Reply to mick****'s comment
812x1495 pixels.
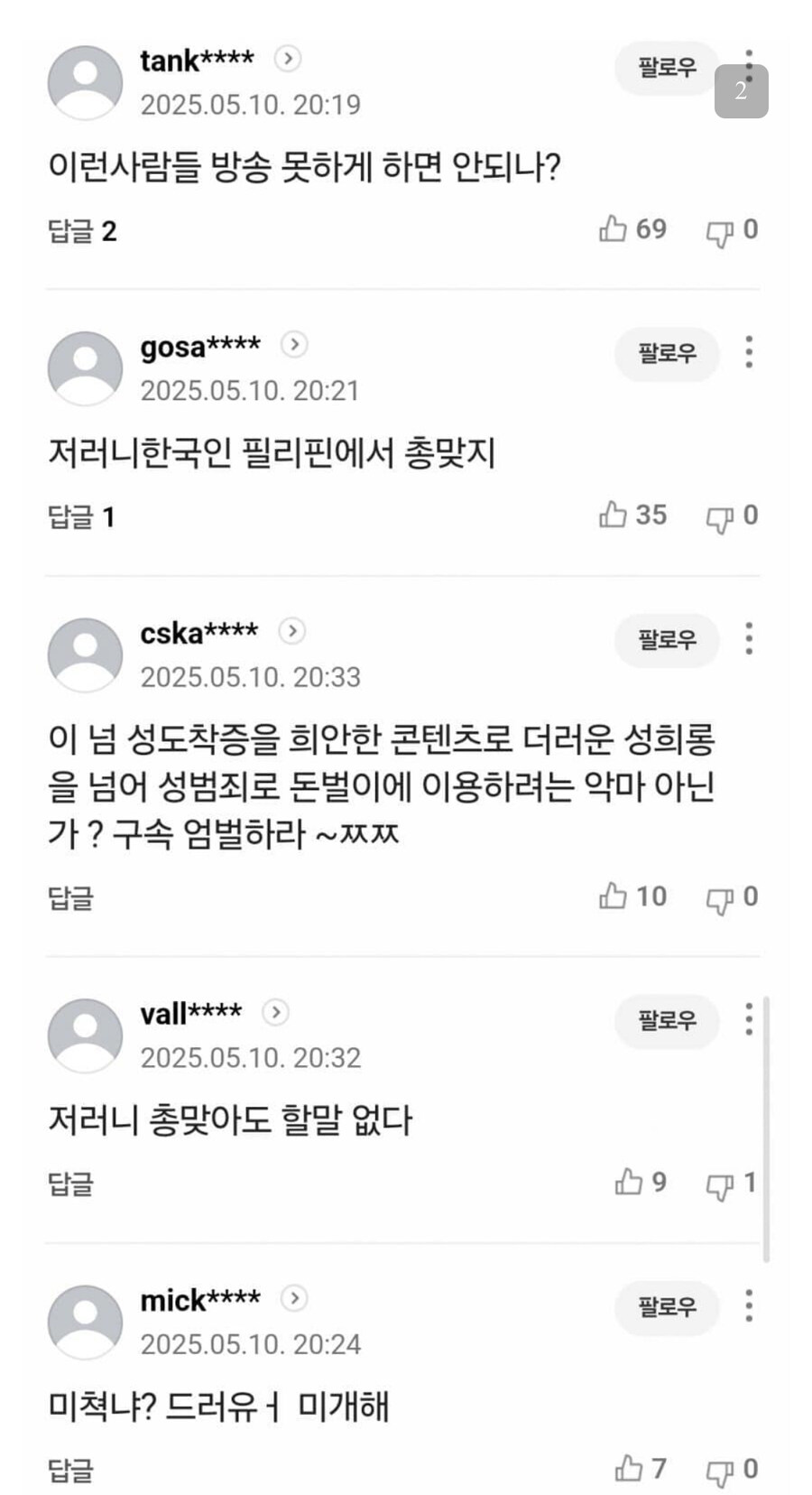click(70, 1470)
